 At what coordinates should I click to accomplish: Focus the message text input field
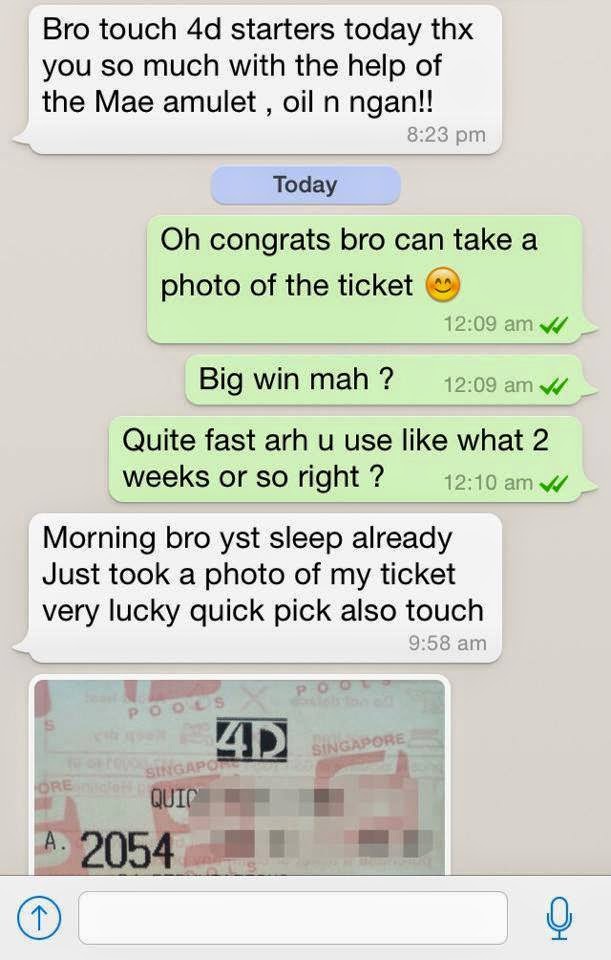(x=292, y=917)
